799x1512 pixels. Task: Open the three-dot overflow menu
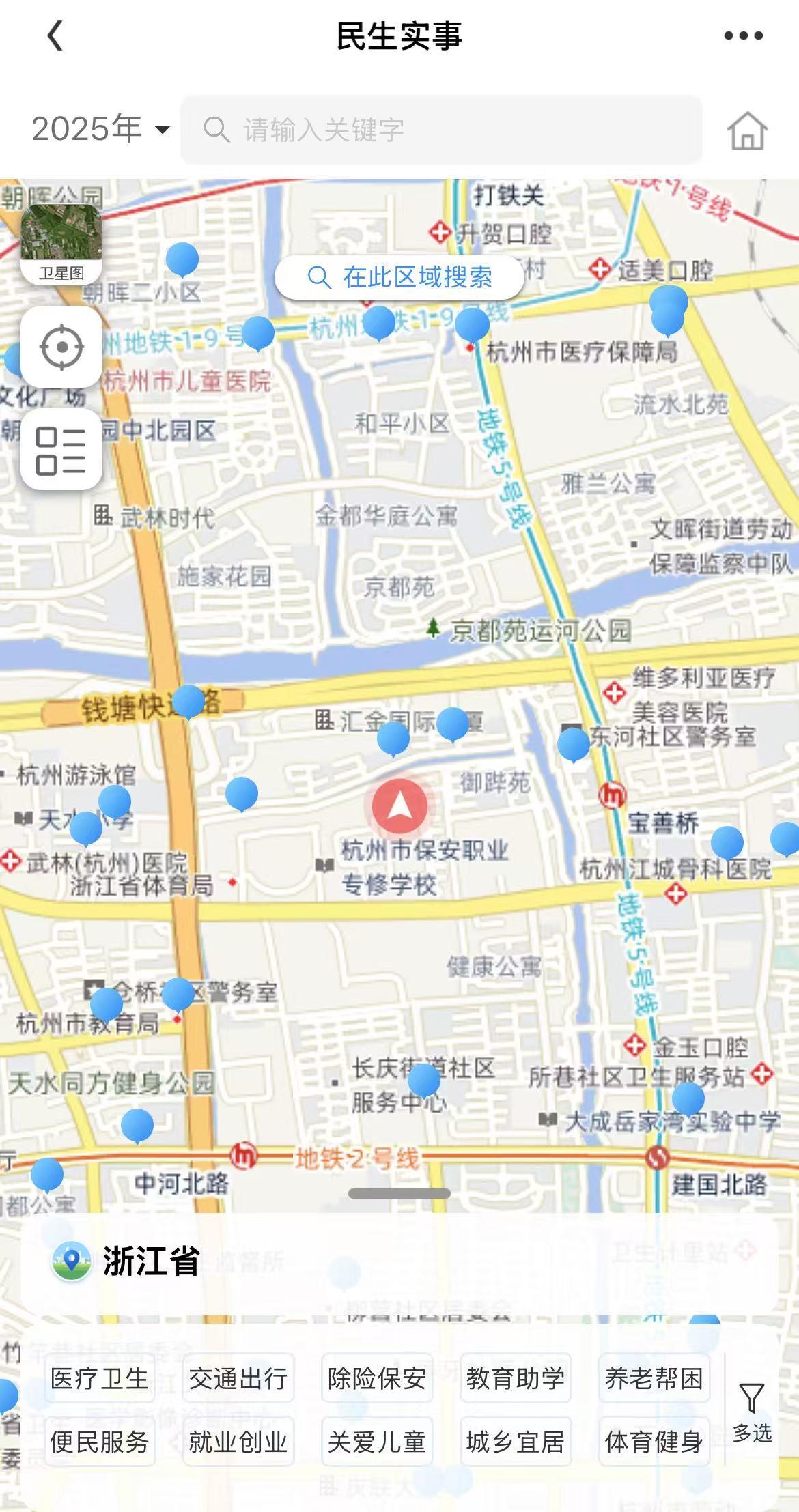(743, 35)
